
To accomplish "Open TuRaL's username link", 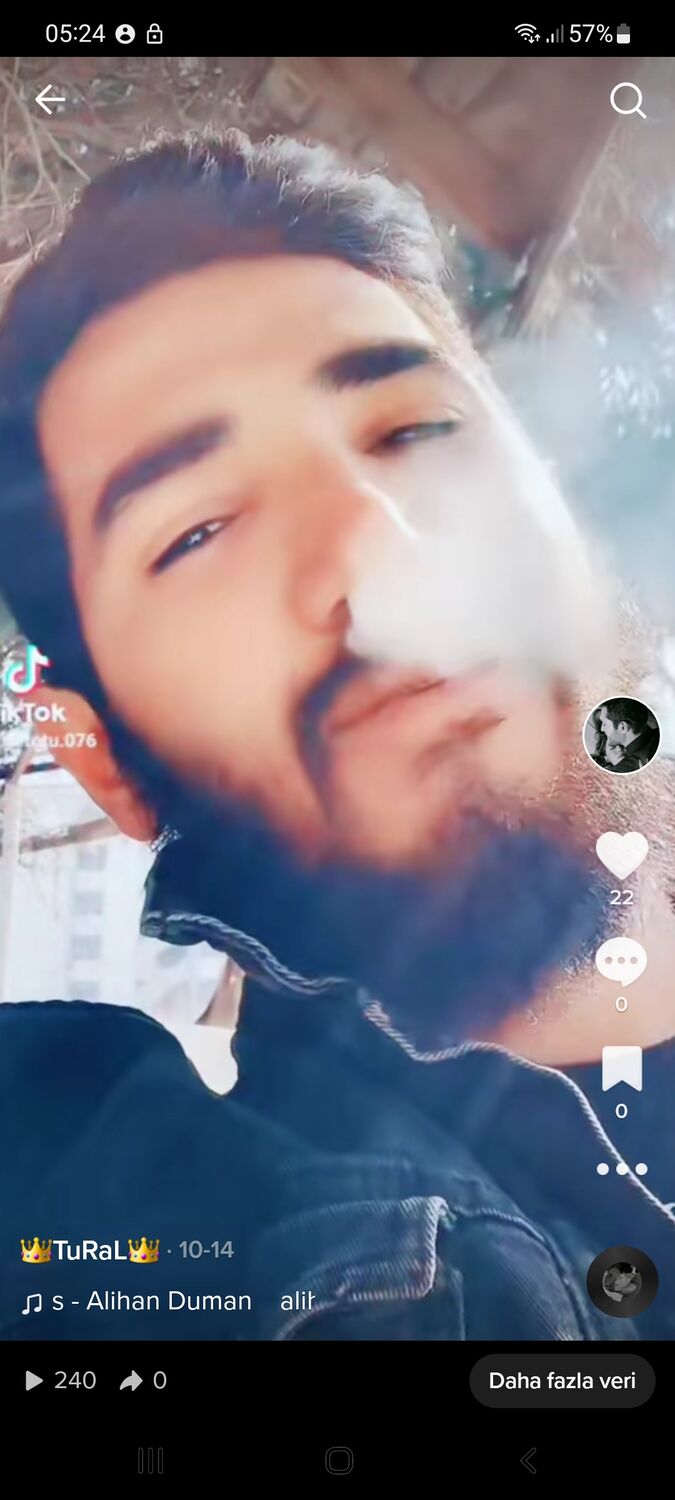I will click(x=90, y=1250).
